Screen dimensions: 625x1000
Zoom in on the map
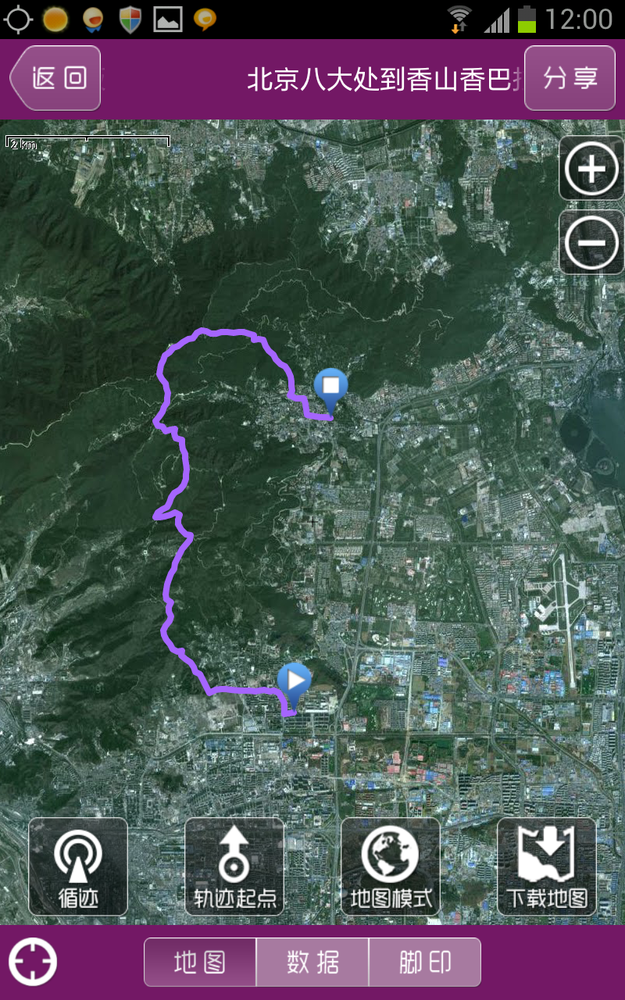[591, 169]
